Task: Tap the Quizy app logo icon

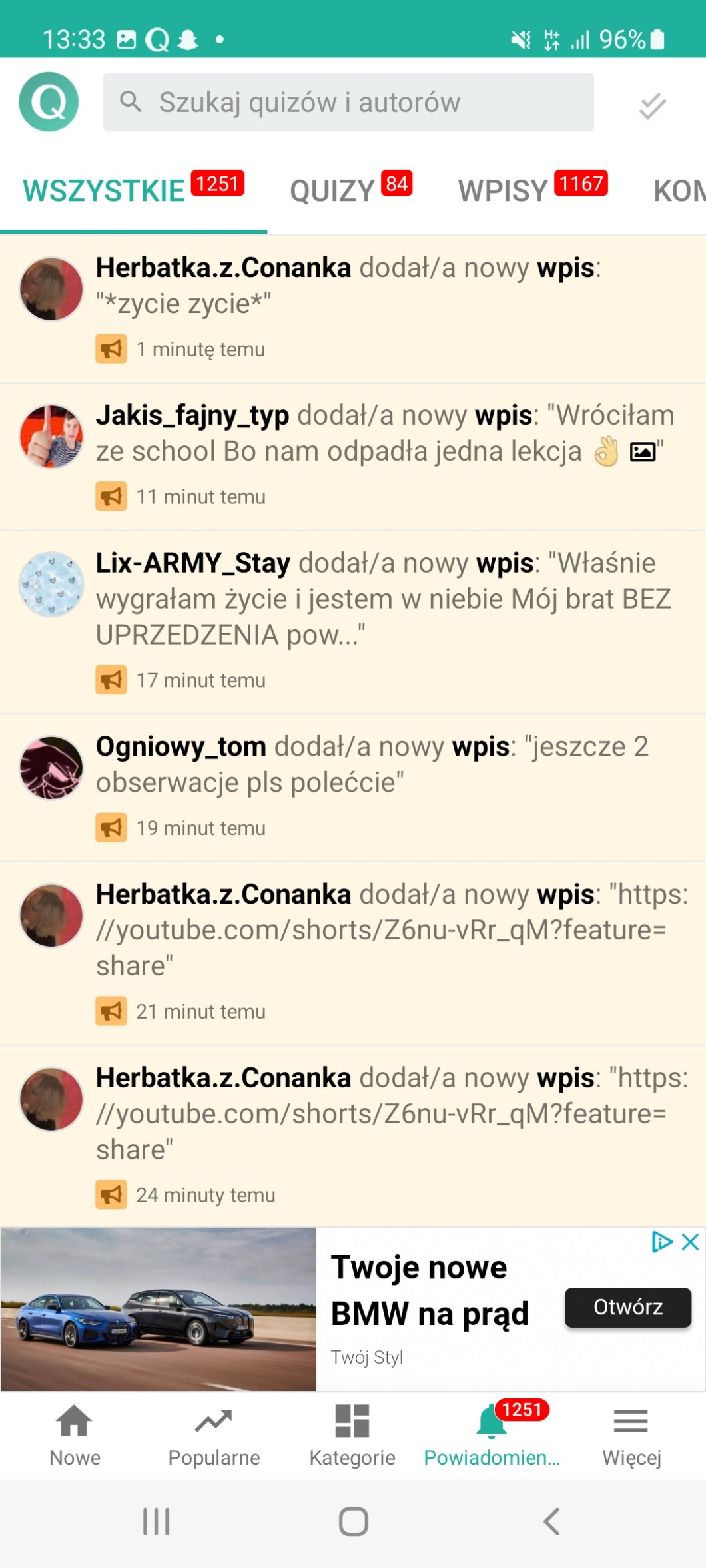Action: click(49, 102)
